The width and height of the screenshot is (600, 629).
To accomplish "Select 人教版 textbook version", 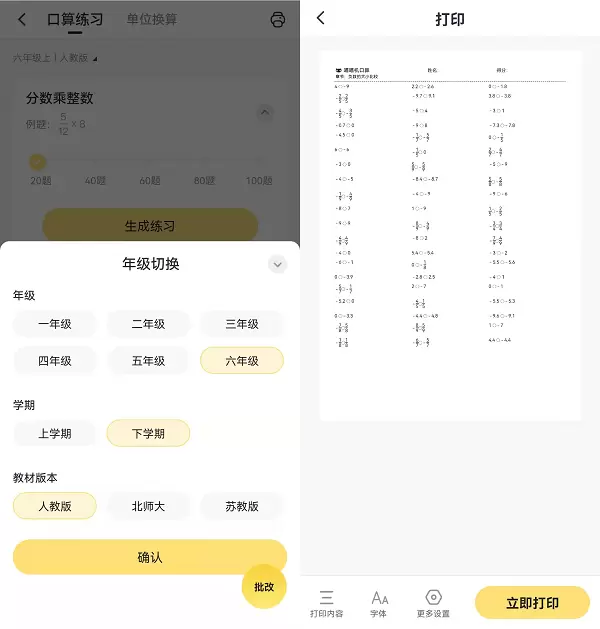I will coord(55,506).
